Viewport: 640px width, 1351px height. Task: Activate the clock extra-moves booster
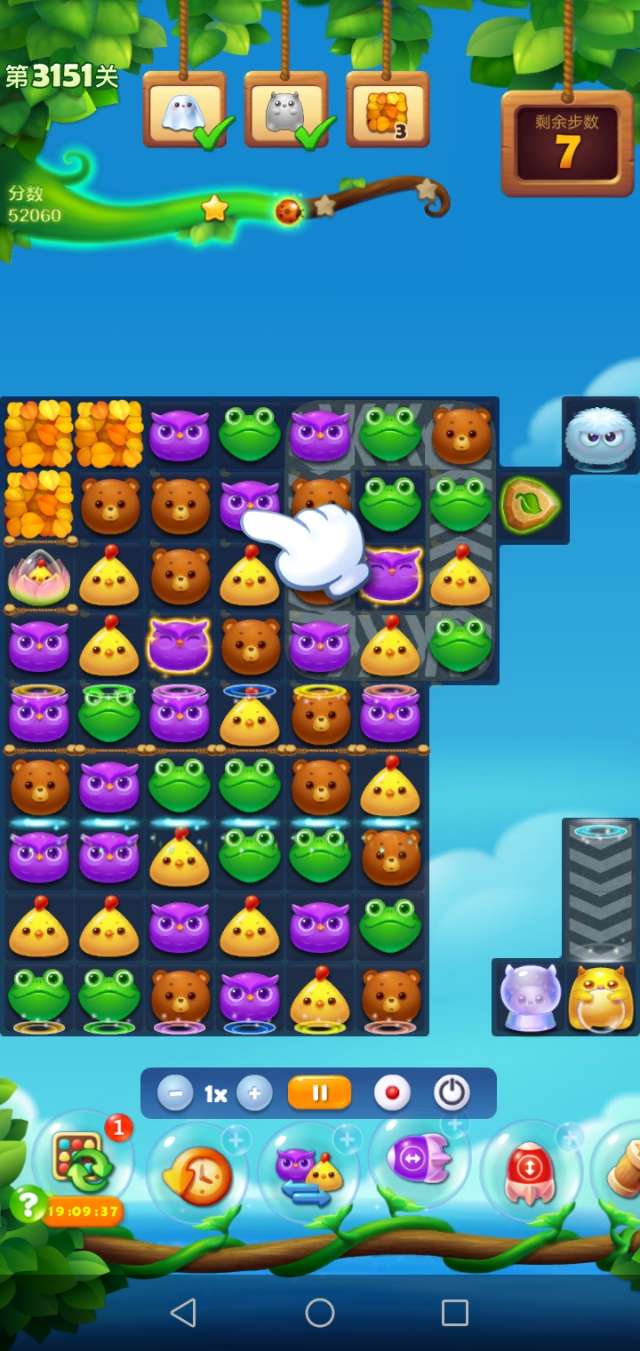(x=197, y=1172)
